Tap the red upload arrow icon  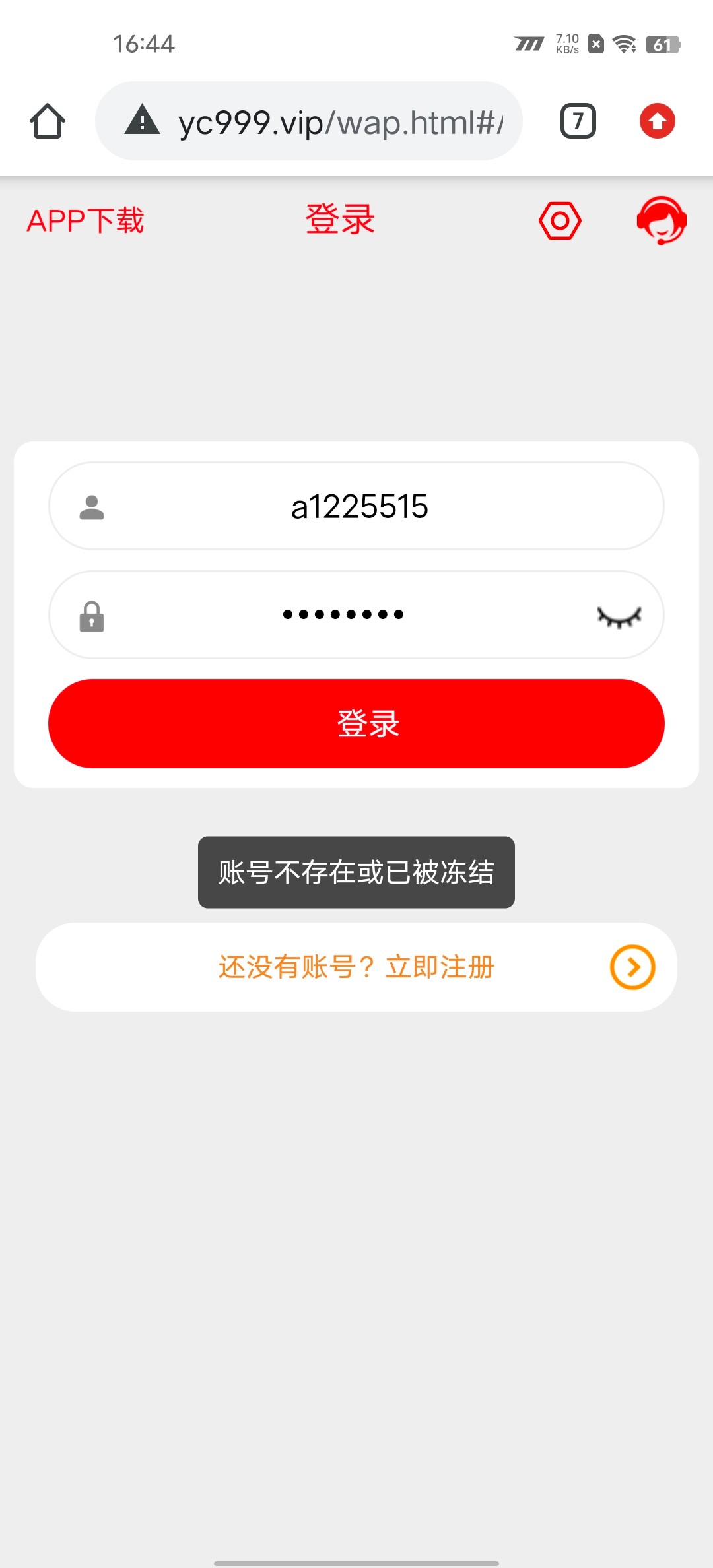point(657,121)
